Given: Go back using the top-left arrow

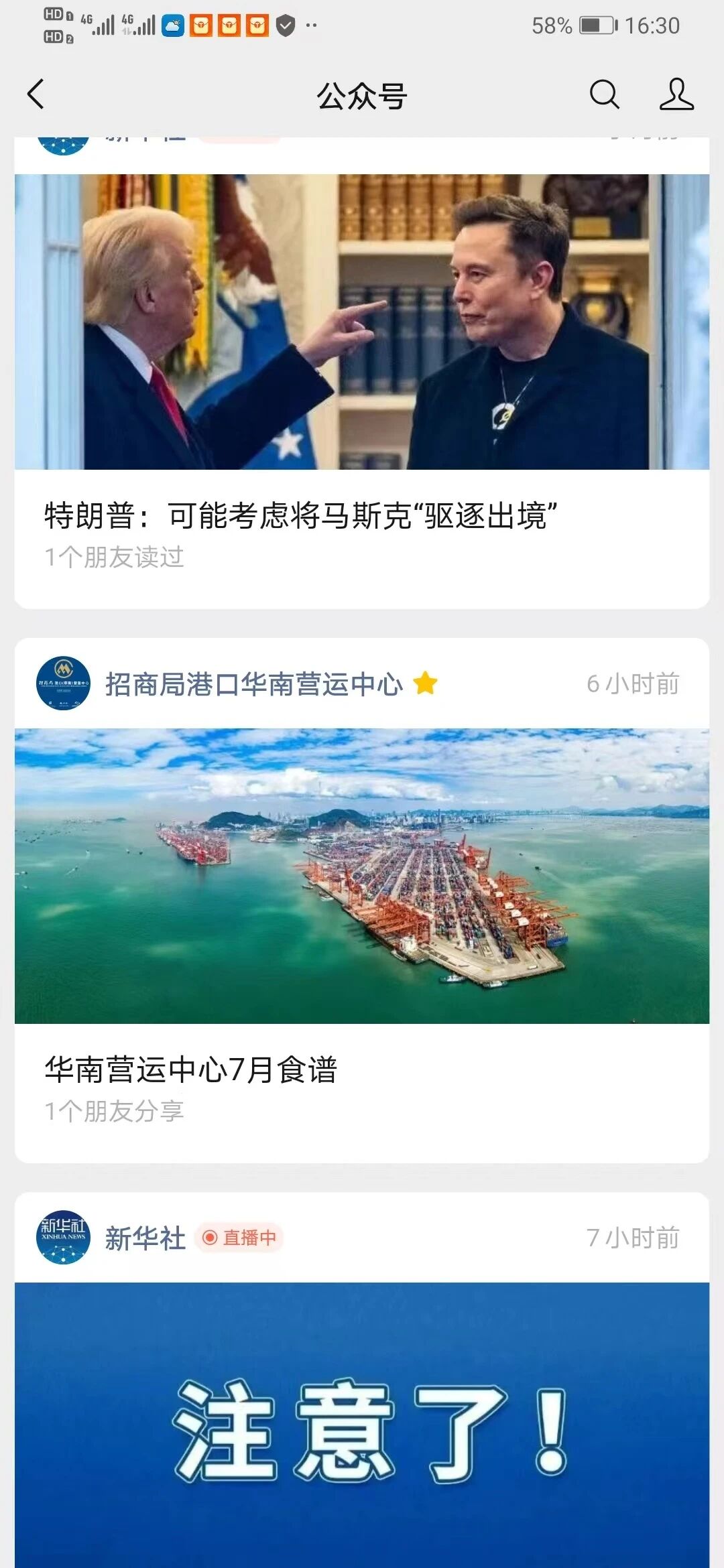Looking at the screenshot, I should point(36,94).
